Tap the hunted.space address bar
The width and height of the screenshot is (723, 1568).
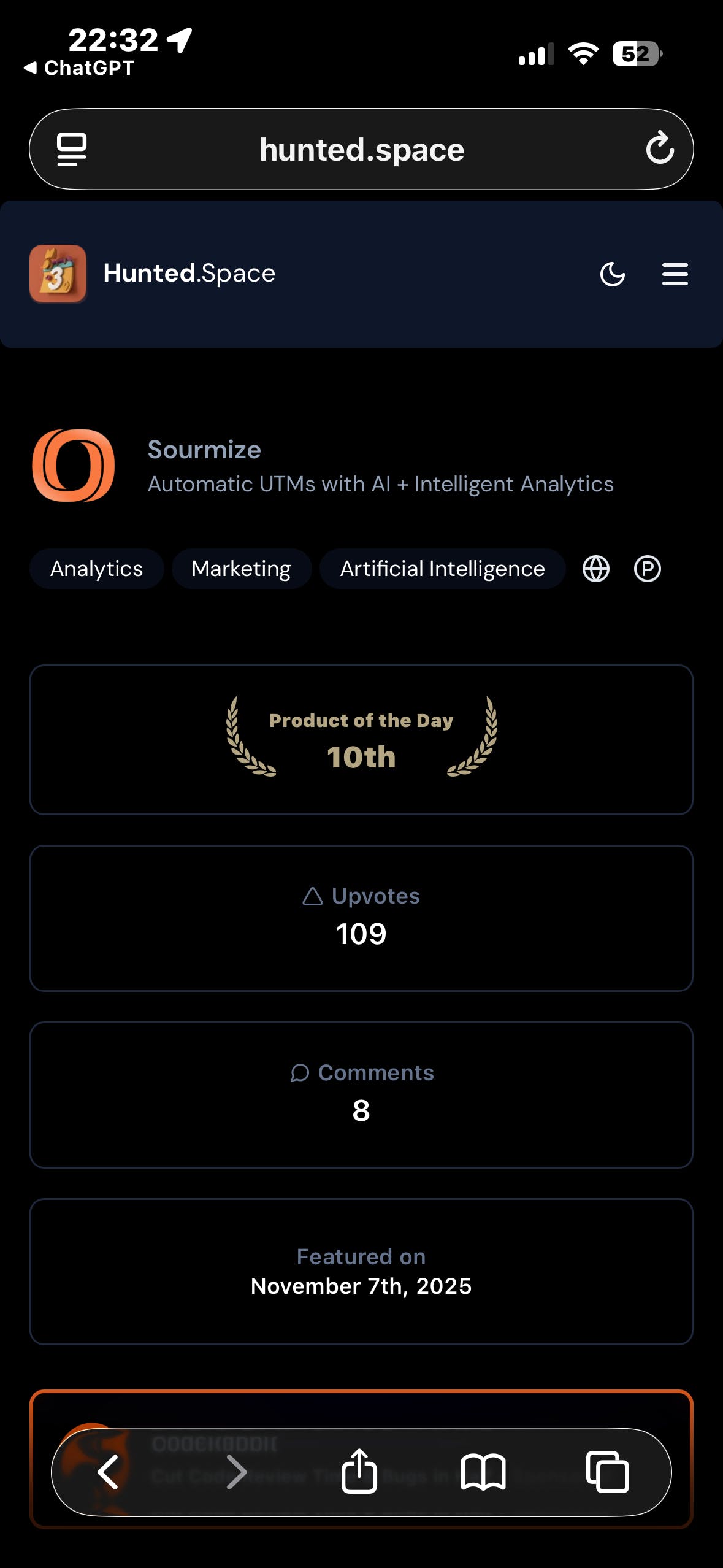[x=361, y=149]
